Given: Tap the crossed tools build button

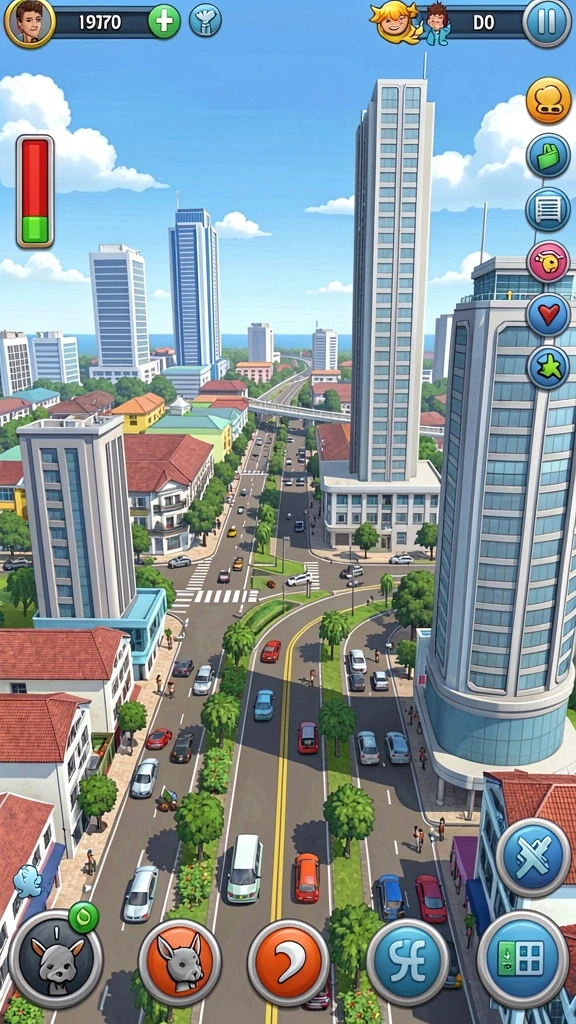Looking at the screenshot, I should [534, 857].
